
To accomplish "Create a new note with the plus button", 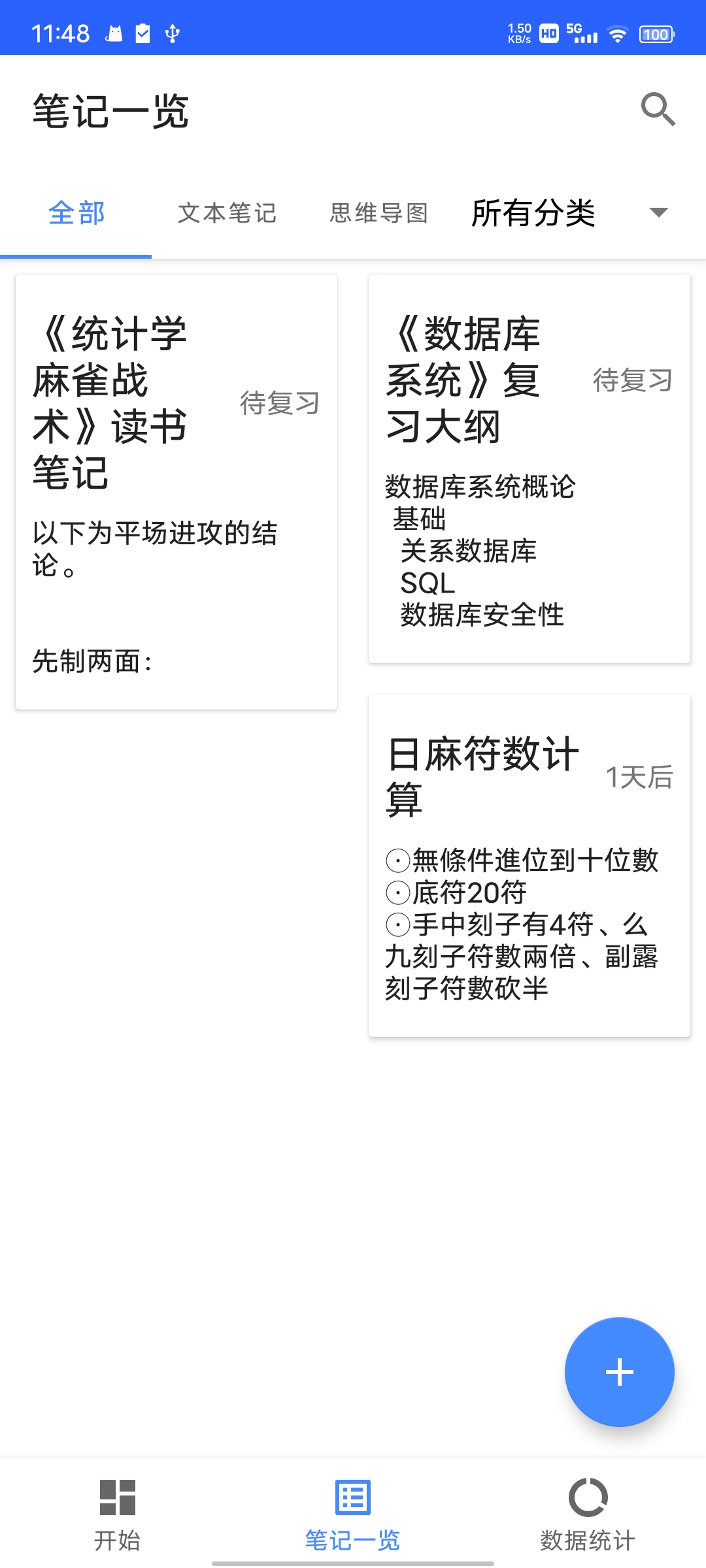I will [x=619, y=1372].
